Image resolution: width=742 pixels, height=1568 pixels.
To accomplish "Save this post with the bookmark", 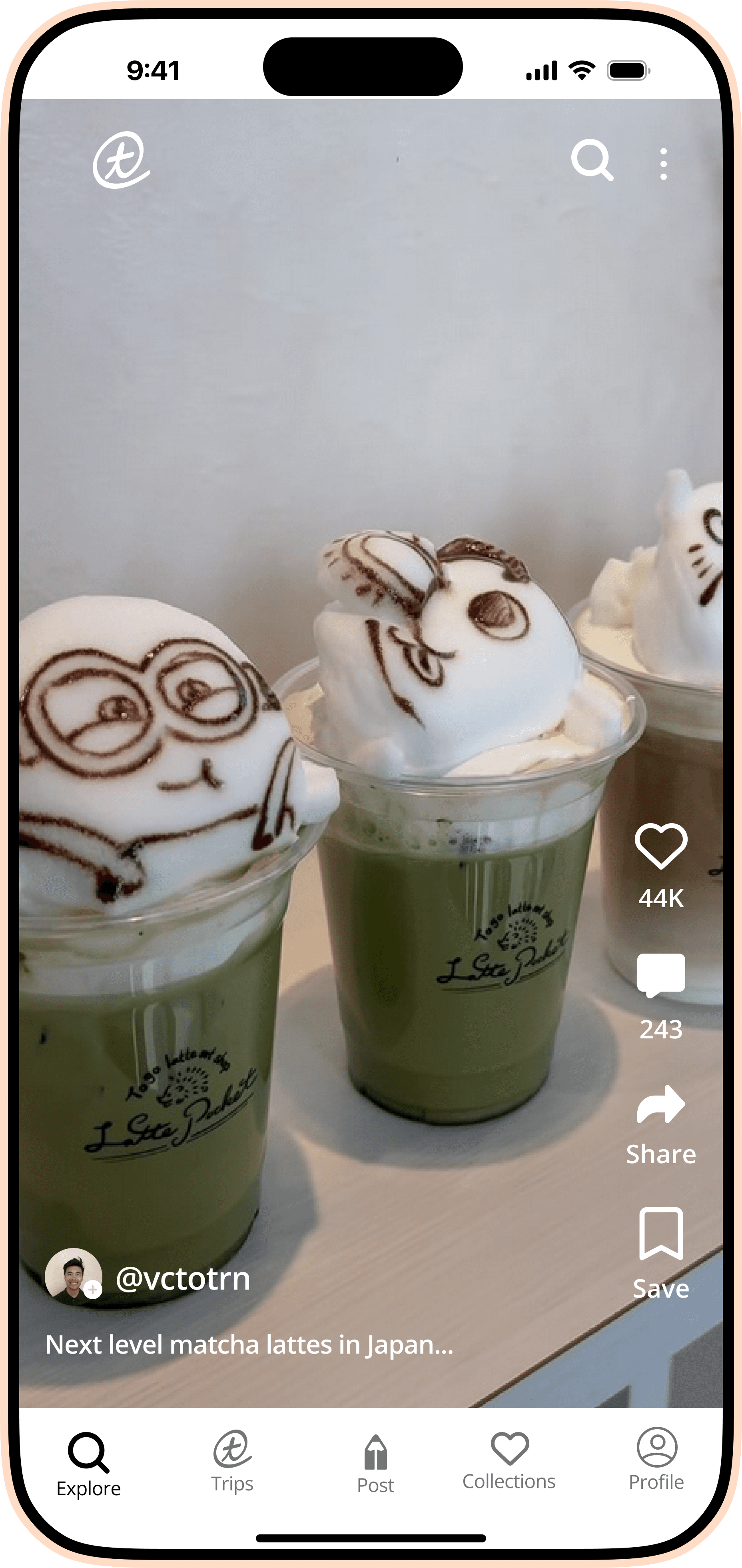I will coord(660,1234).
